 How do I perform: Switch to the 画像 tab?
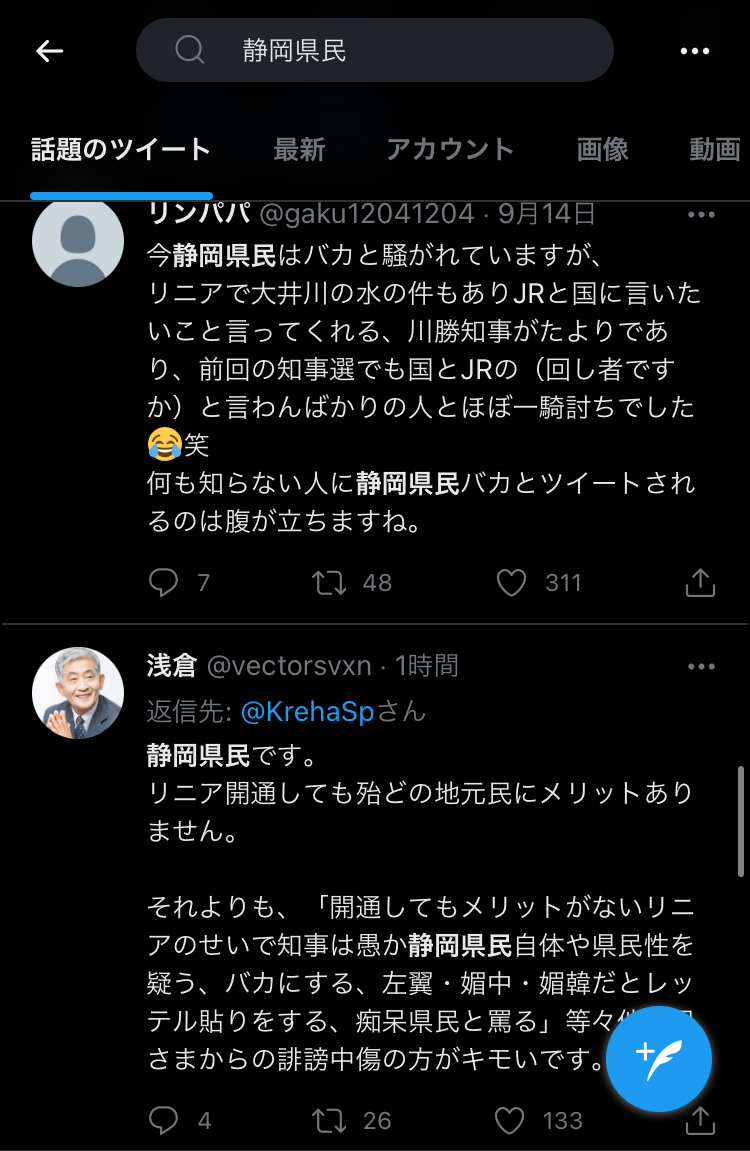coord(602,150)
